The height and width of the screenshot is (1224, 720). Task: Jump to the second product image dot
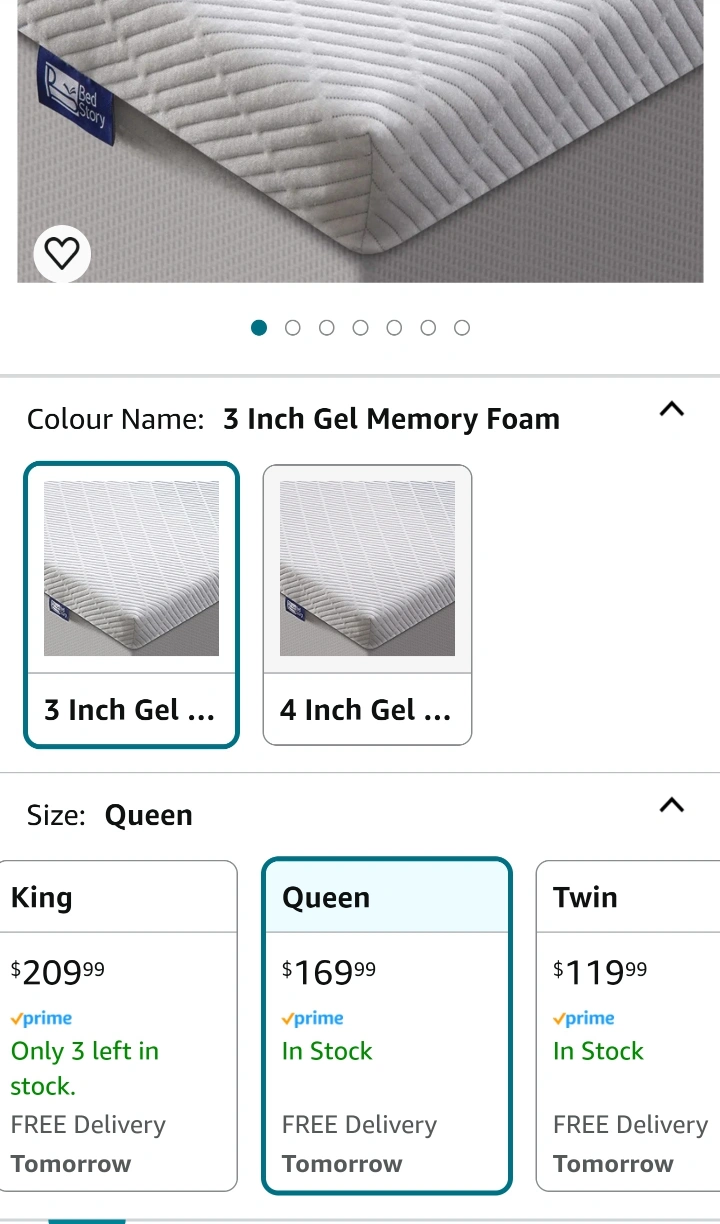pyautogui.click(x=293, y=328)
